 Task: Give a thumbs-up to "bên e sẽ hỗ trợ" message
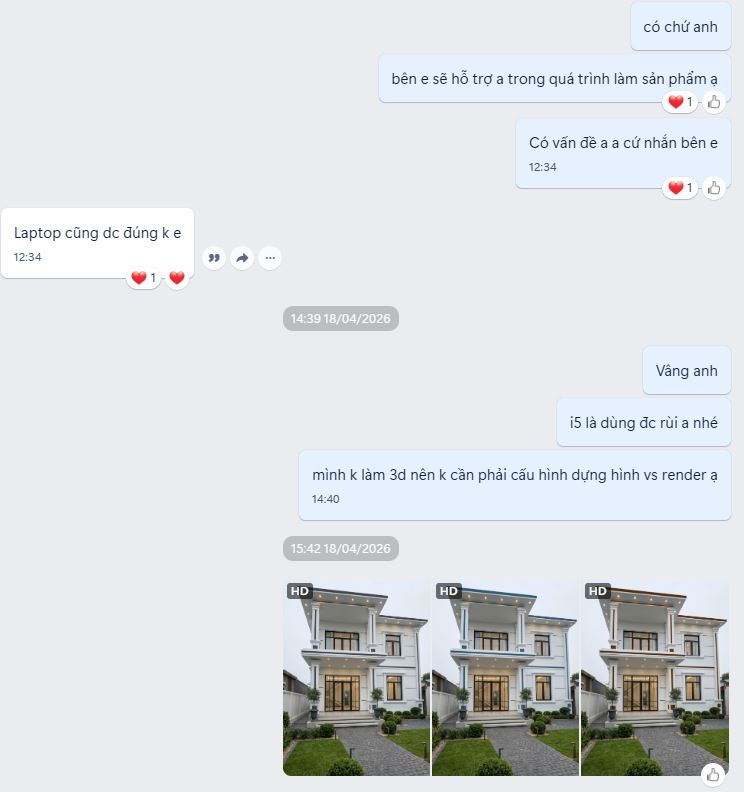coord(713,101)
